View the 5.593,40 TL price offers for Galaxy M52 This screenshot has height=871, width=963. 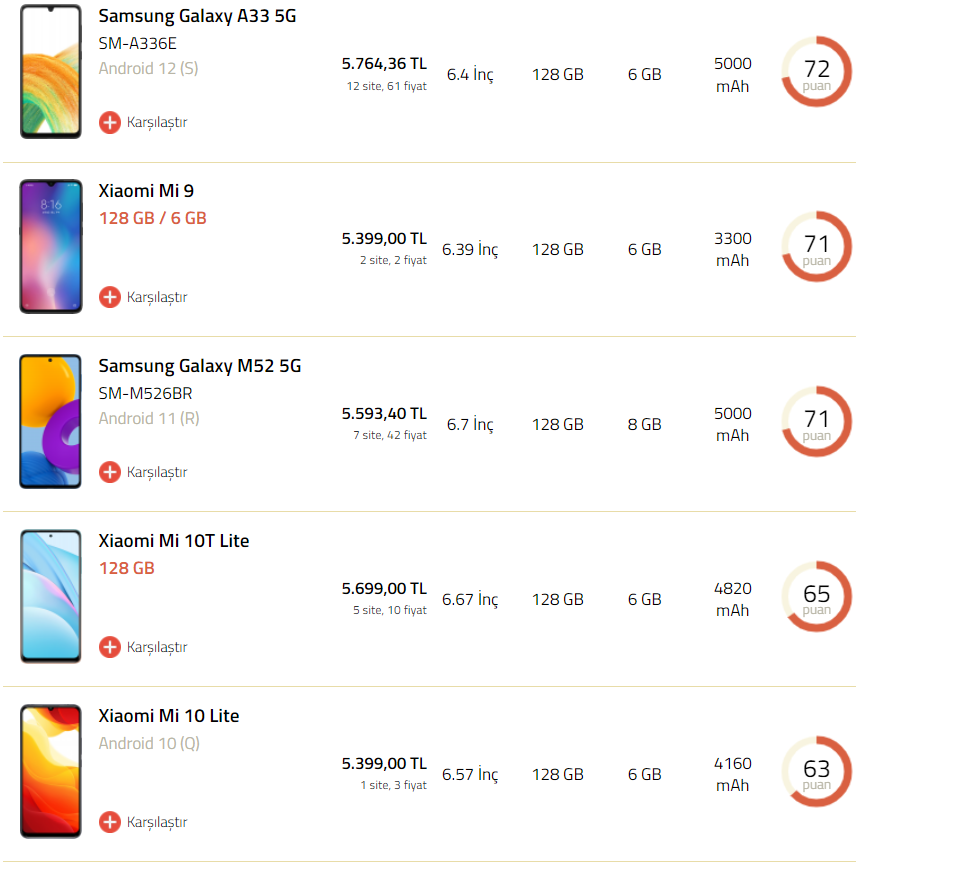[384, 414]
